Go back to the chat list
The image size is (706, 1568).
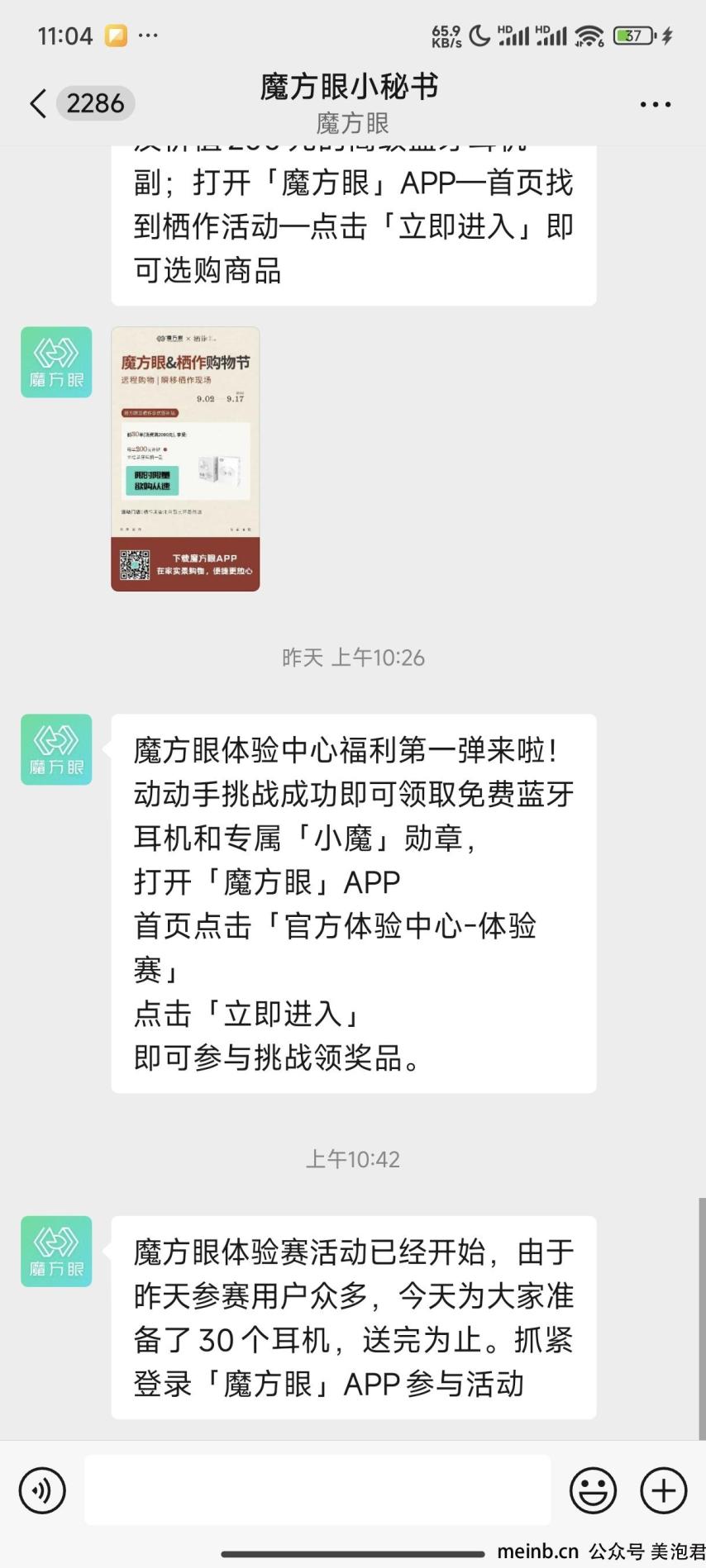38,104
